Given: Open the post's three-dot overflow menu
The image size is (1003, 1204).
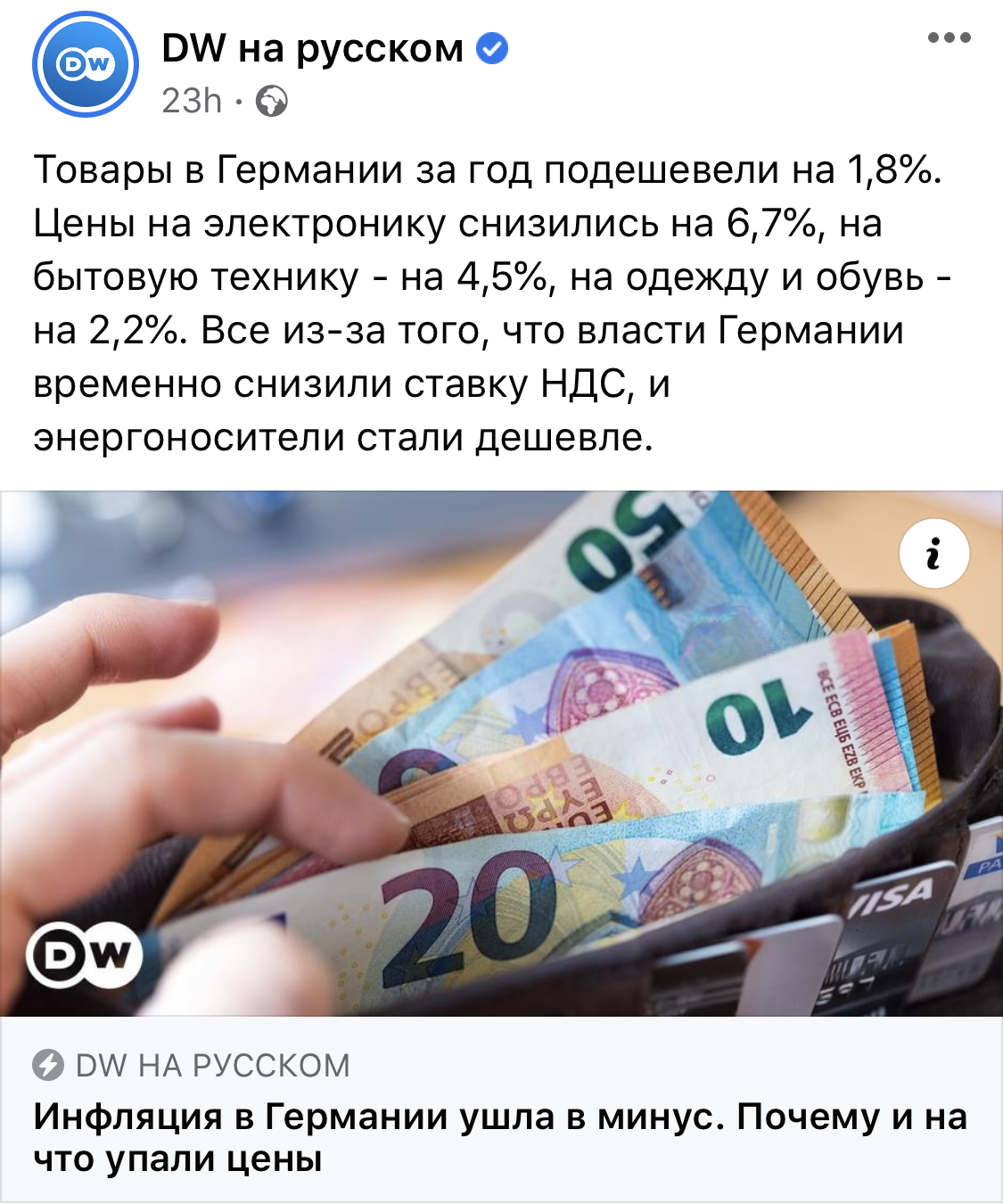Looking at the screenshot, I should (x=949, y=37).
